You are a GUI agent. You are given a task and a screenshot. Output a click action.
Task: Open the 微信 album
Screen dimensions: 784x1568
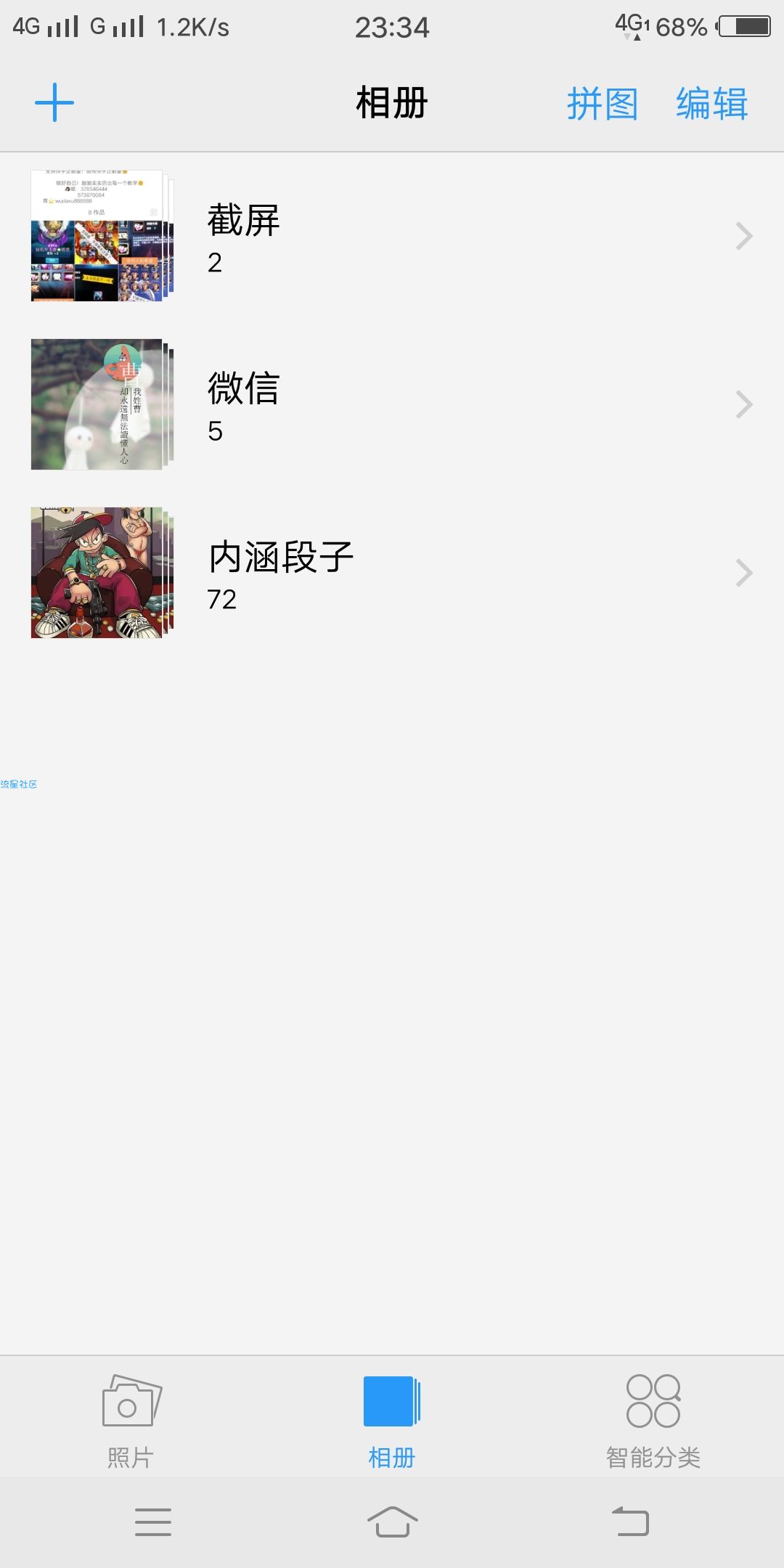click(392, 404)
